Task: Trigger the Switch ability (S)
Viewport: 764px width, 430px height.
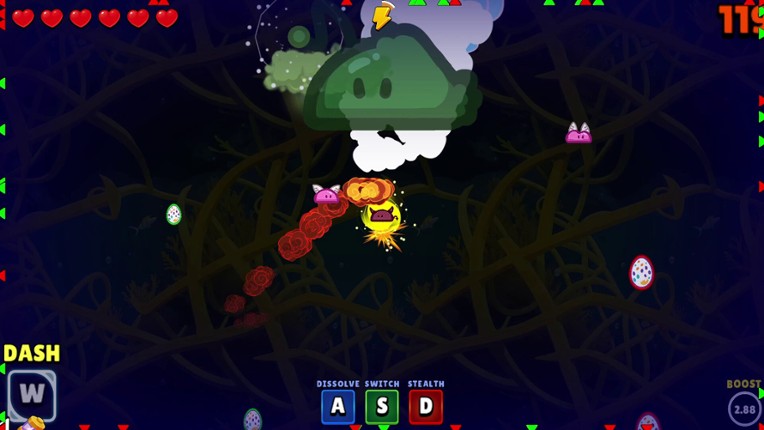Action: click(x=382, y=407)
